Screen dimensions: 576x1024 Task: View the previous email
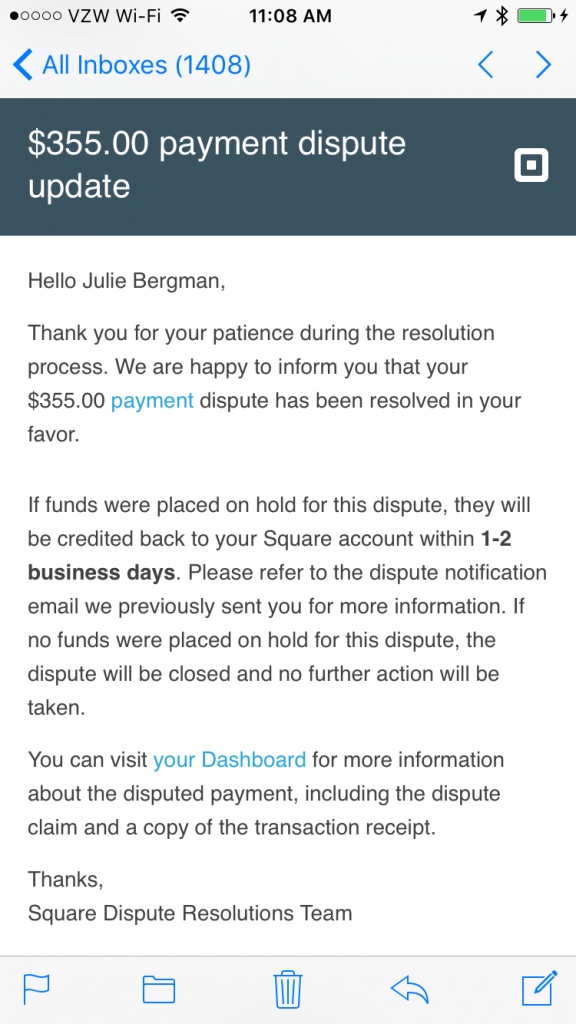485,65
